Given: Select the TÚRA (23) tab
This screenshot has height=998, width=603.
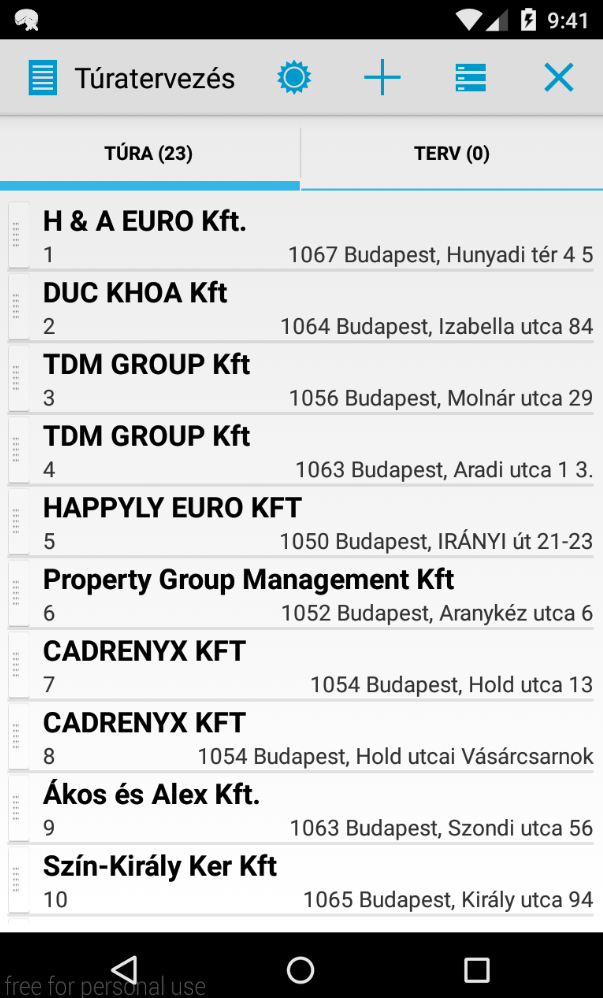Looking at the screenshot, I should (149, 154).
